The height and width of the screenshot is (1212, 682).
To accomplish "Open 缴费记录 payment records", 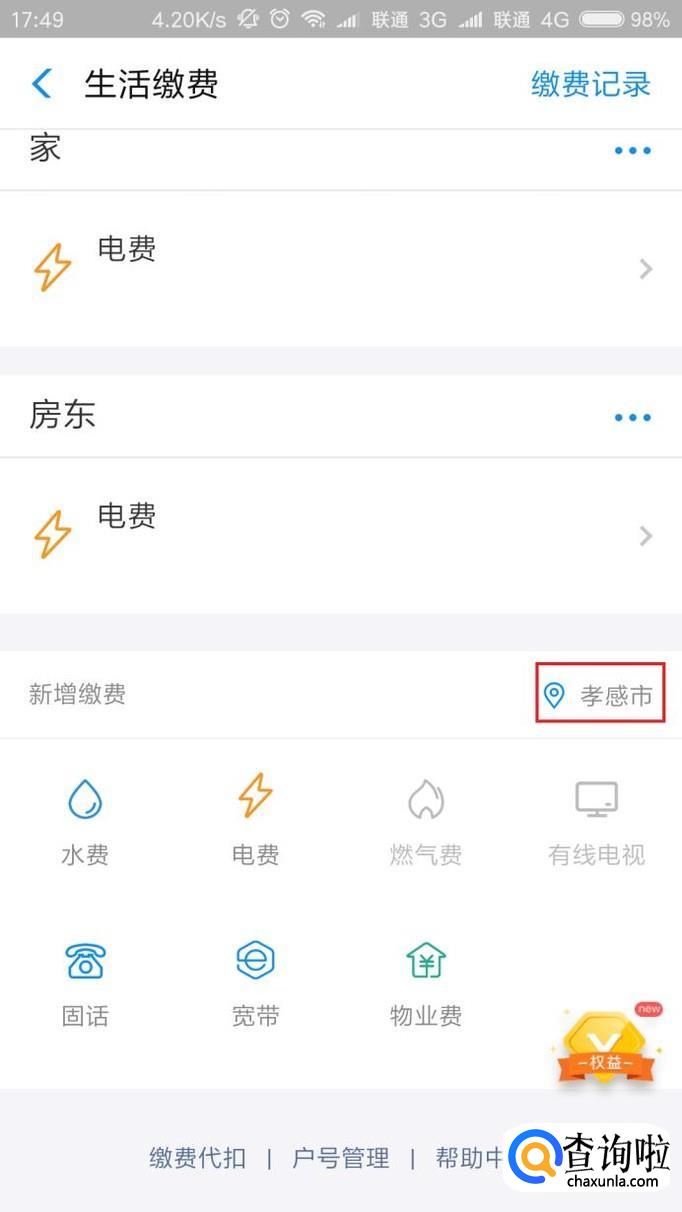I will click(x=590, y=84).
